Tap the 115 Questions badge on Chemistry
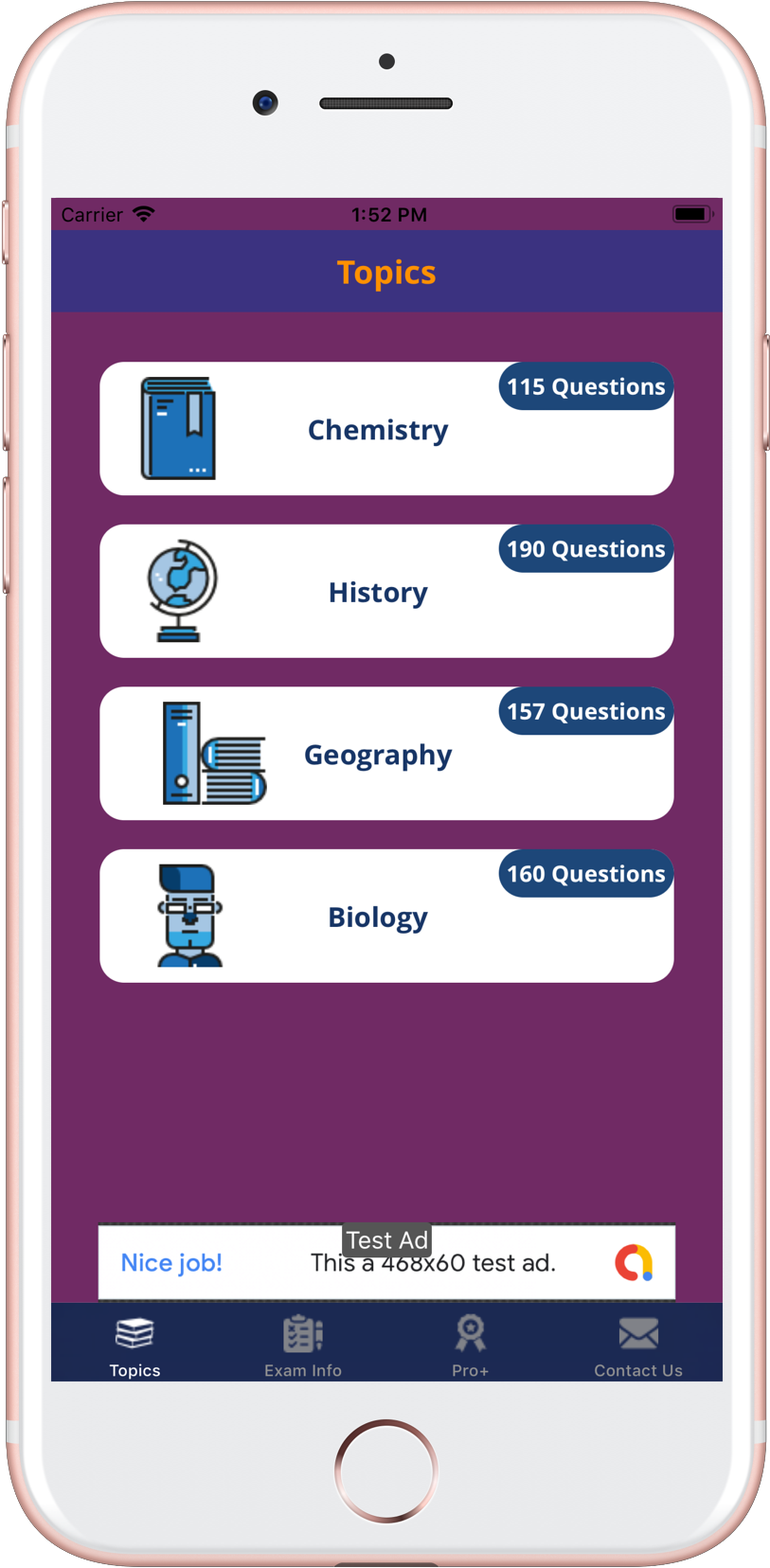The image size is (770, 1568). [x=584, y=385]
